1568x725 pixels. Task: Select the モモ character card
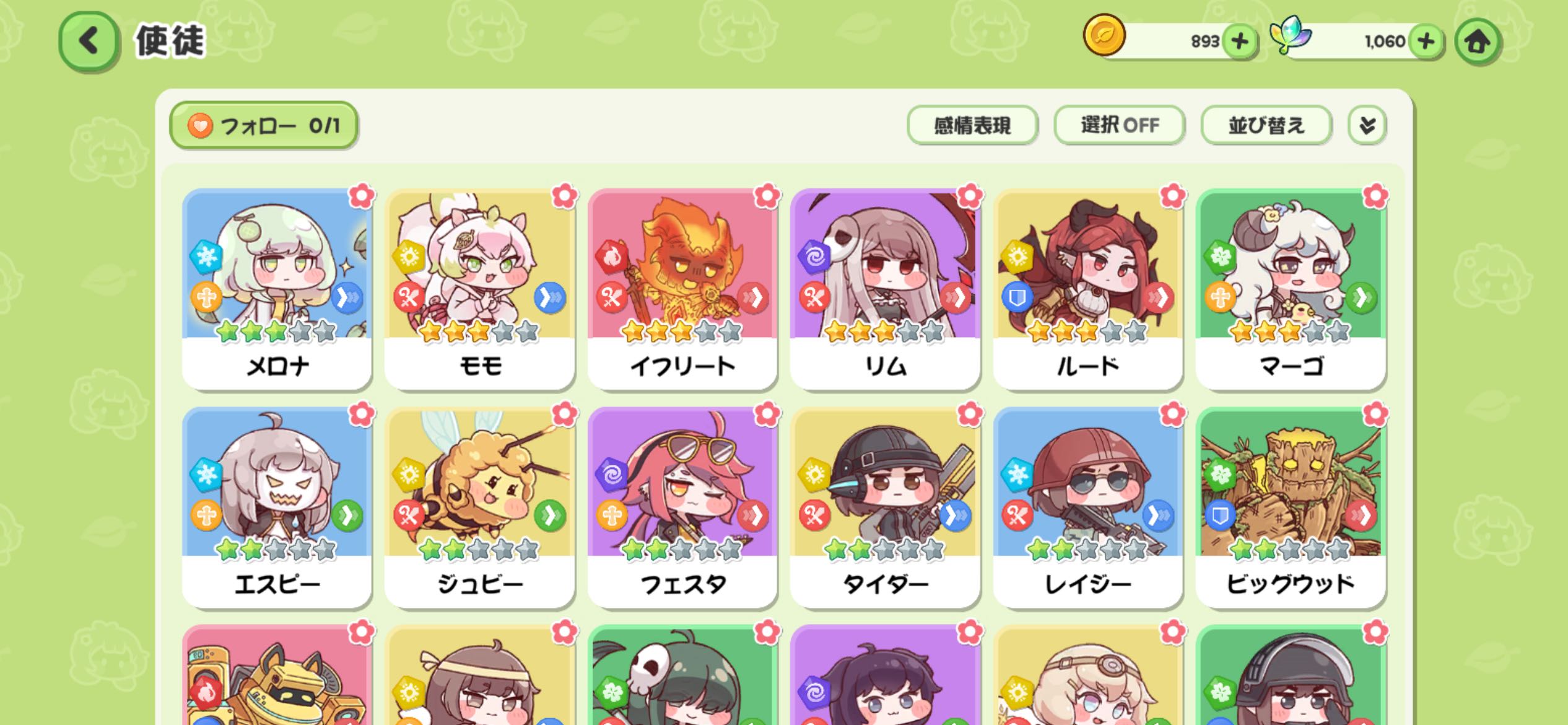[x=479, y=288]
